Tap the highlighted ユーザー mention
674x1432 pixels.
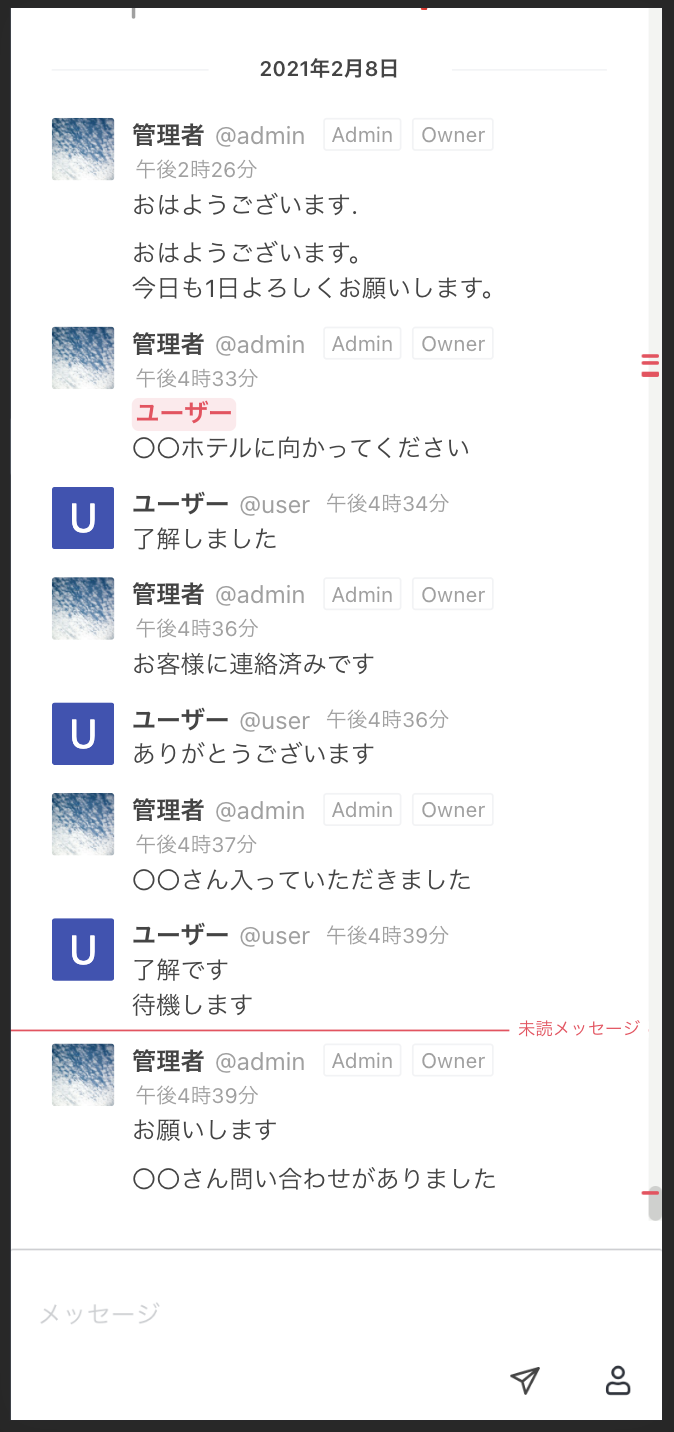coord(183,413)
